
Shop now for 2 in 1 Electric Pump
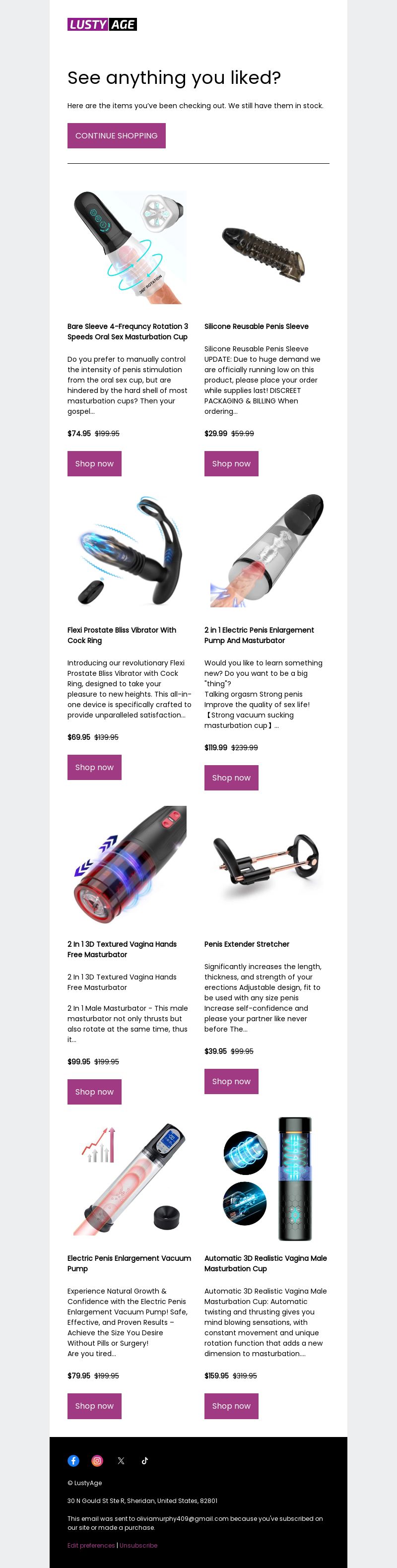pyautogui.click(x=231, y=778)
